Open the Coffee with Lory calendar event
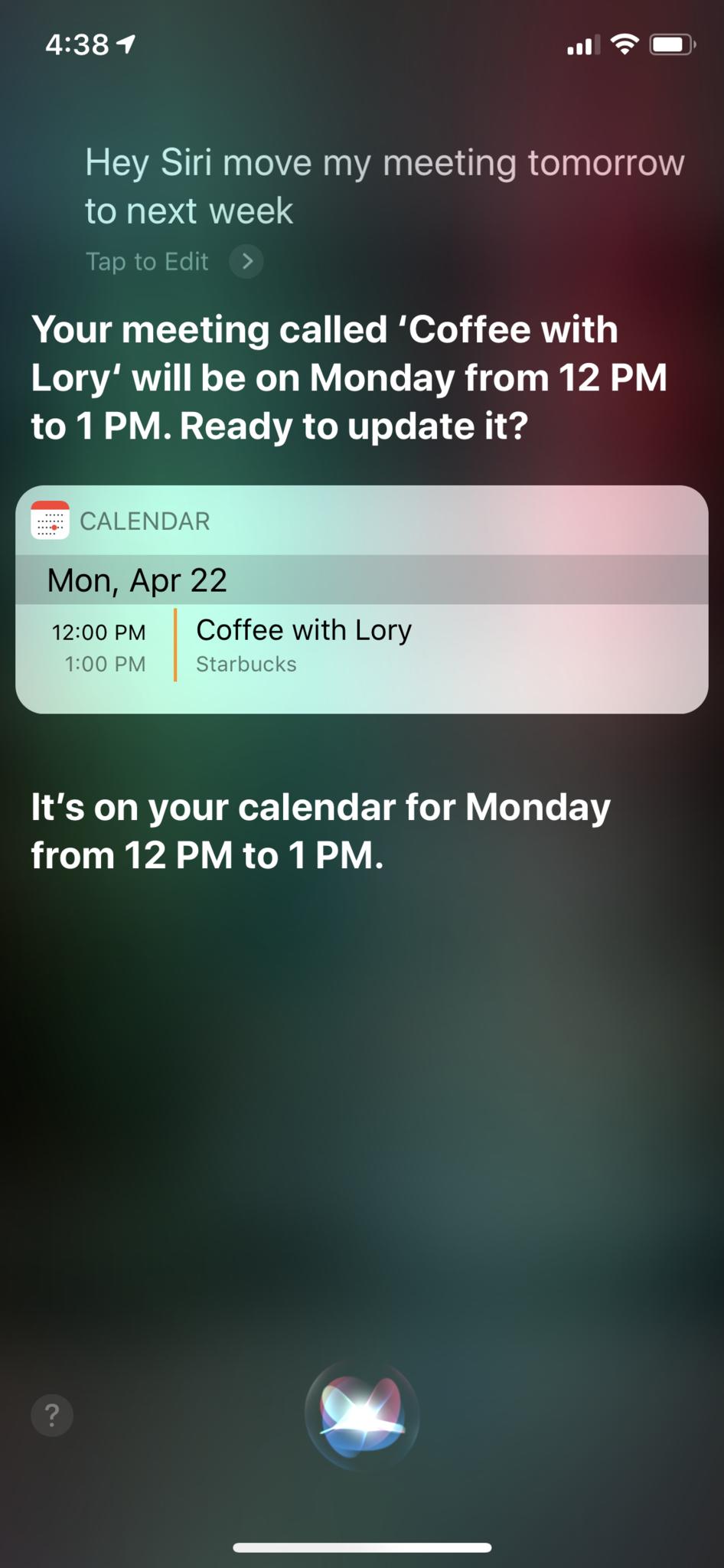This screenshot has height=1568, width=724. tap(361, 645)
